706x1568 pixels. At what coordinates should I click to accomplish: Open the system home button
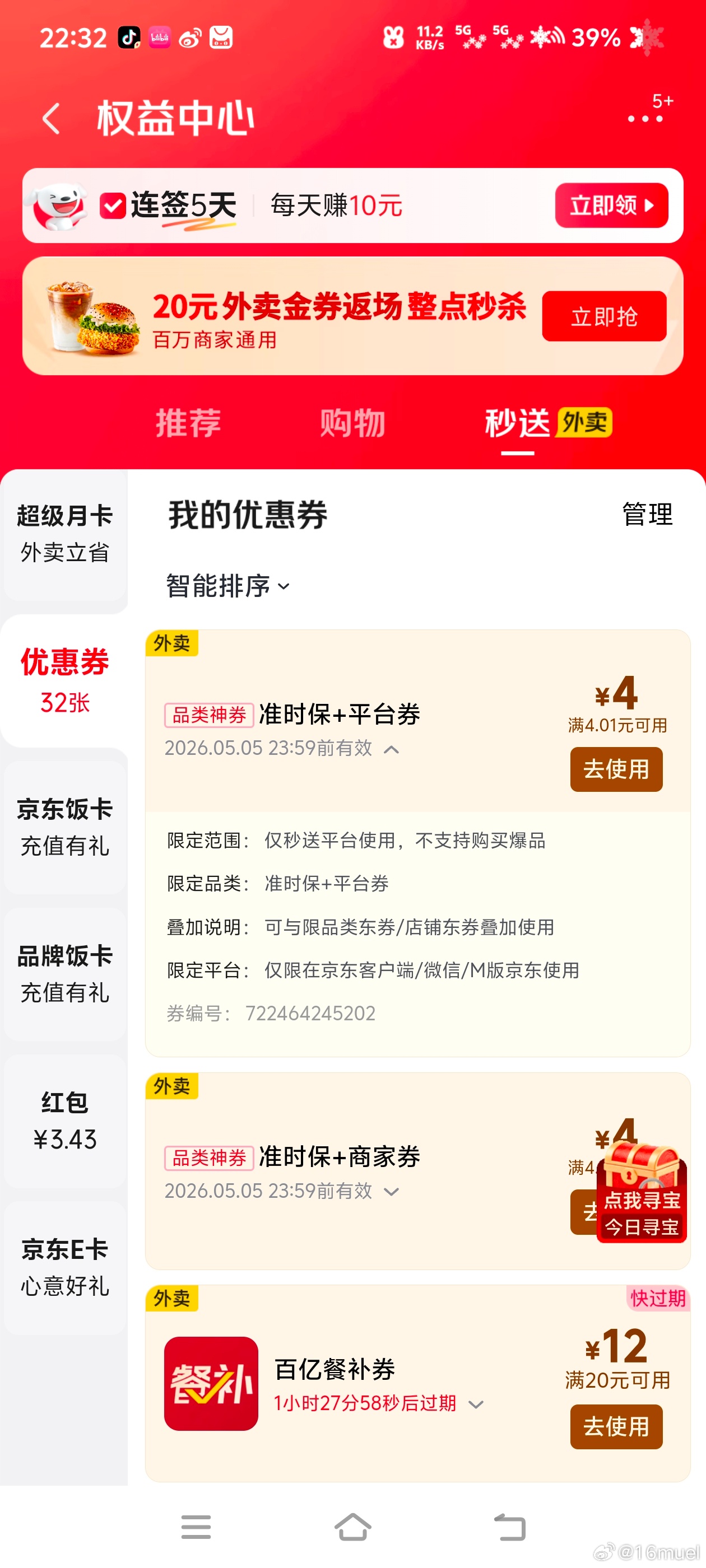[x=352, y=1527]
